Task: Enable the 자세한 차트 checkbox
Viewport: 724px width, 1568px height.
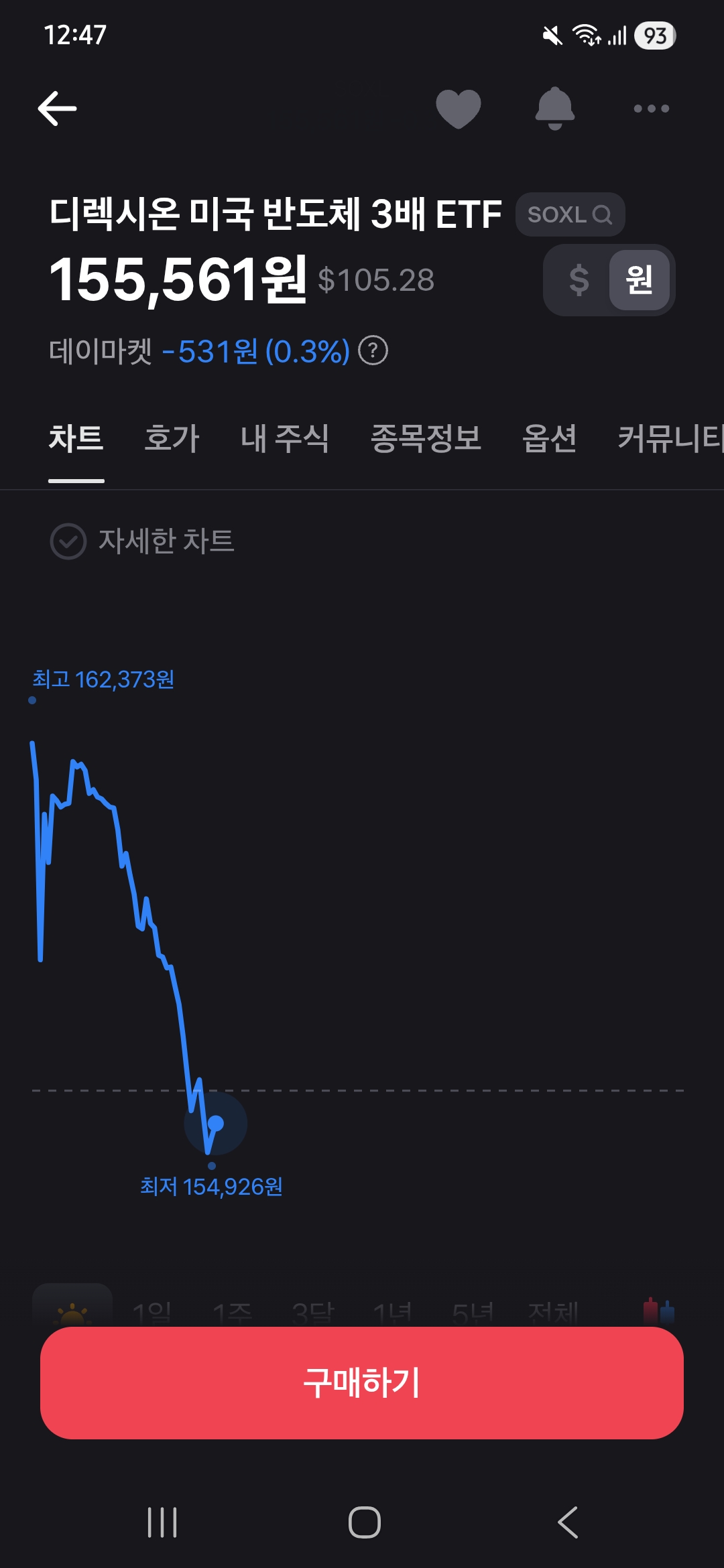Action: (x=68, y=541)
